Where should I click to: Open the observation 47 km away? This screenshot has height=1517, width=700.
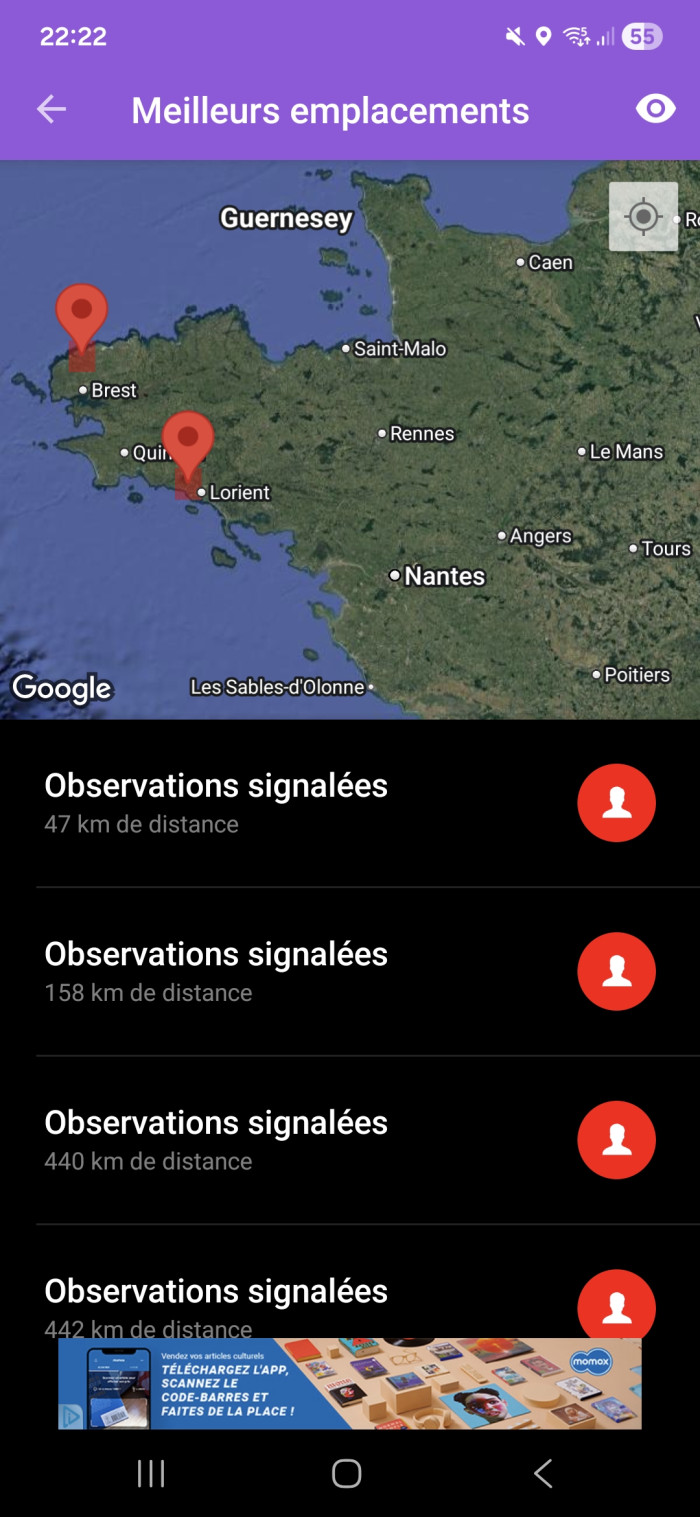300,803
